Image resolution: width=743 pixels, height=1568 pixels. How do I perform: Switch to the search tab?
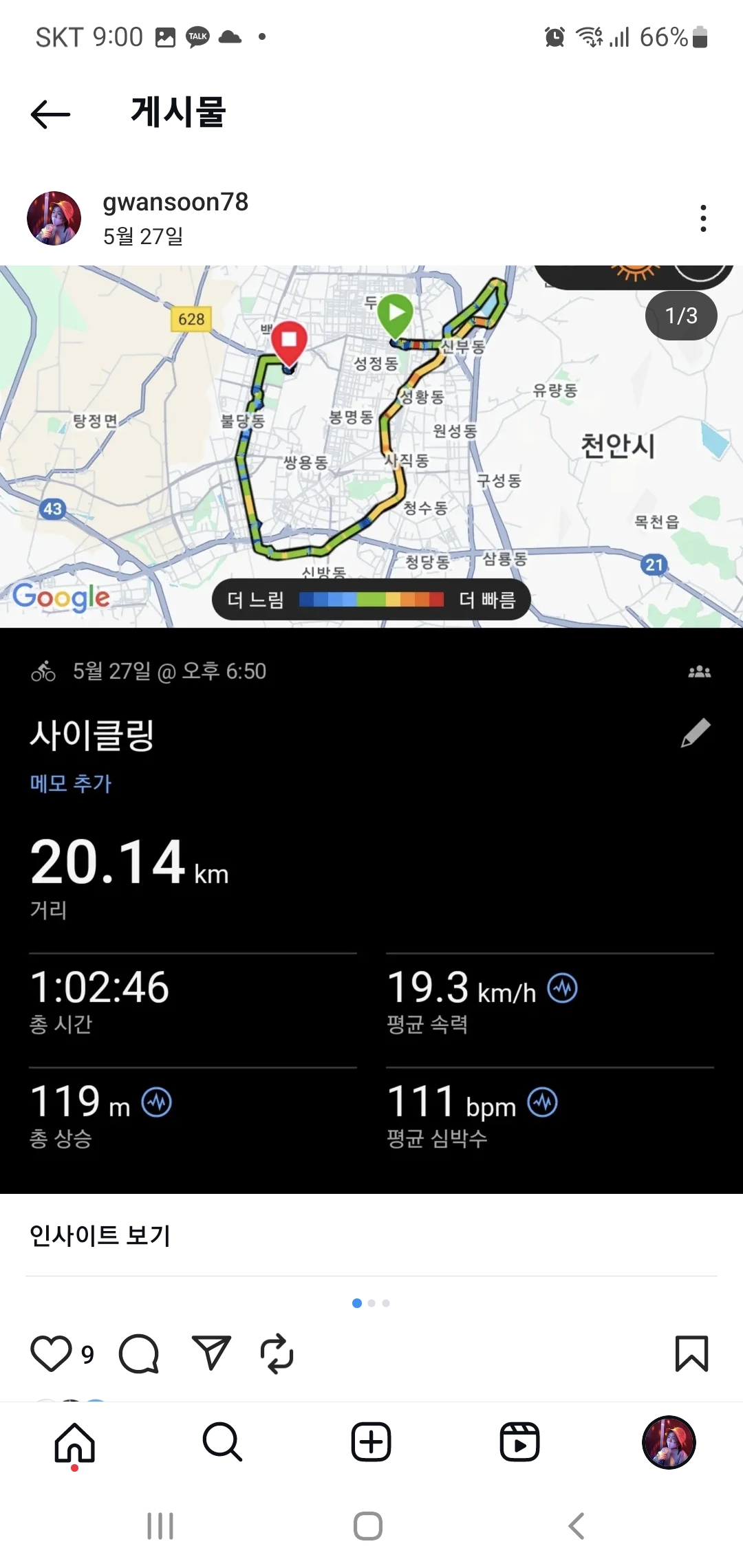(223, 1442)
